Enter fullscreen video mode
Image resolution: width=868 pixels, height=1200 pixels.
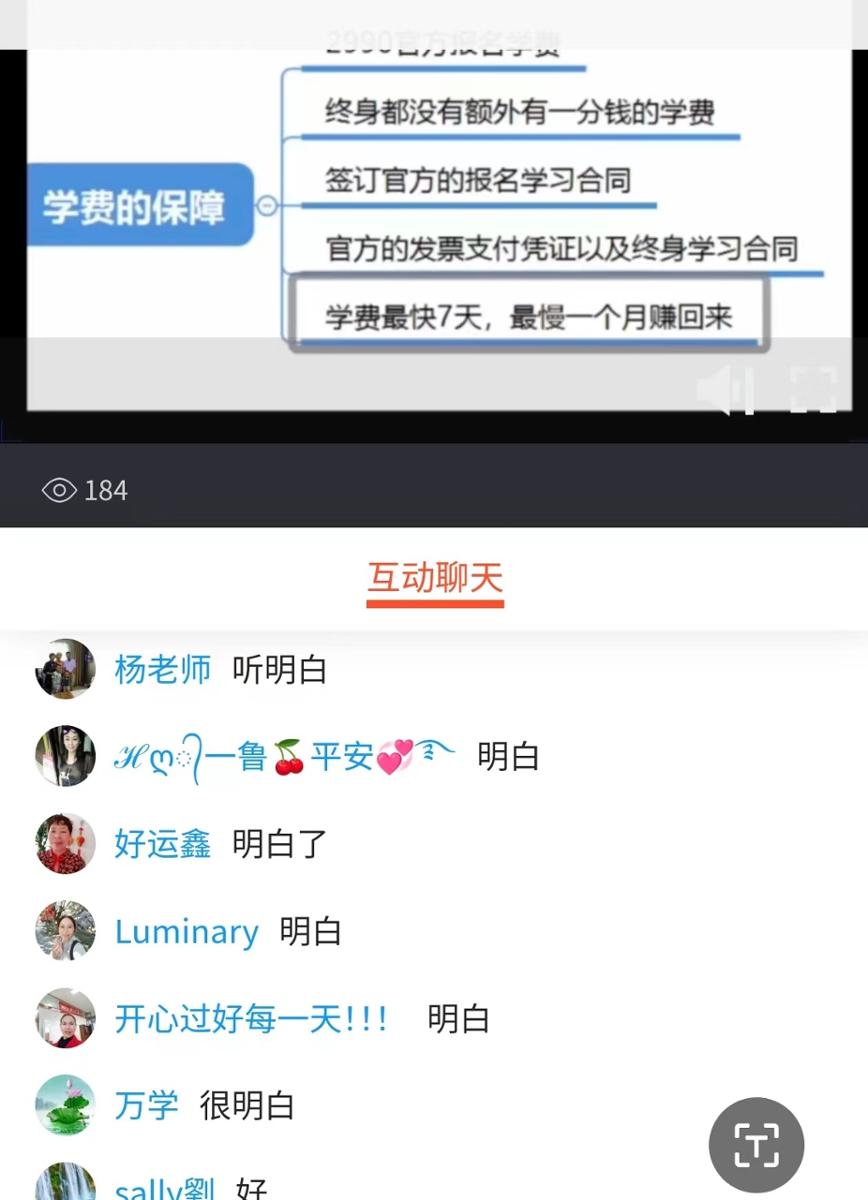[x=813, y=389]
